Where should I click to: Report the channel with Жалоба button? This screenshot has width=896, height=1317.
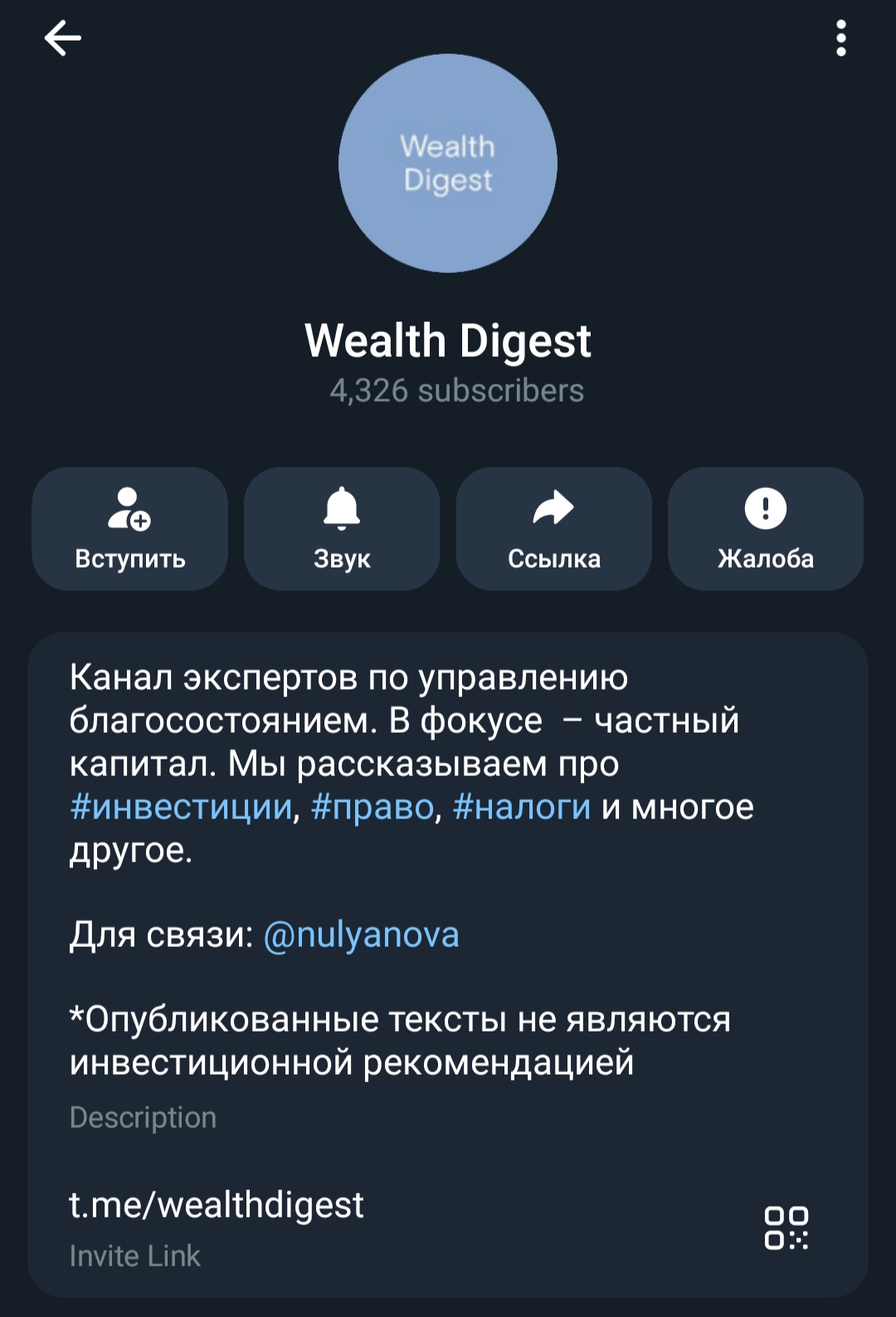coord(765,529)
